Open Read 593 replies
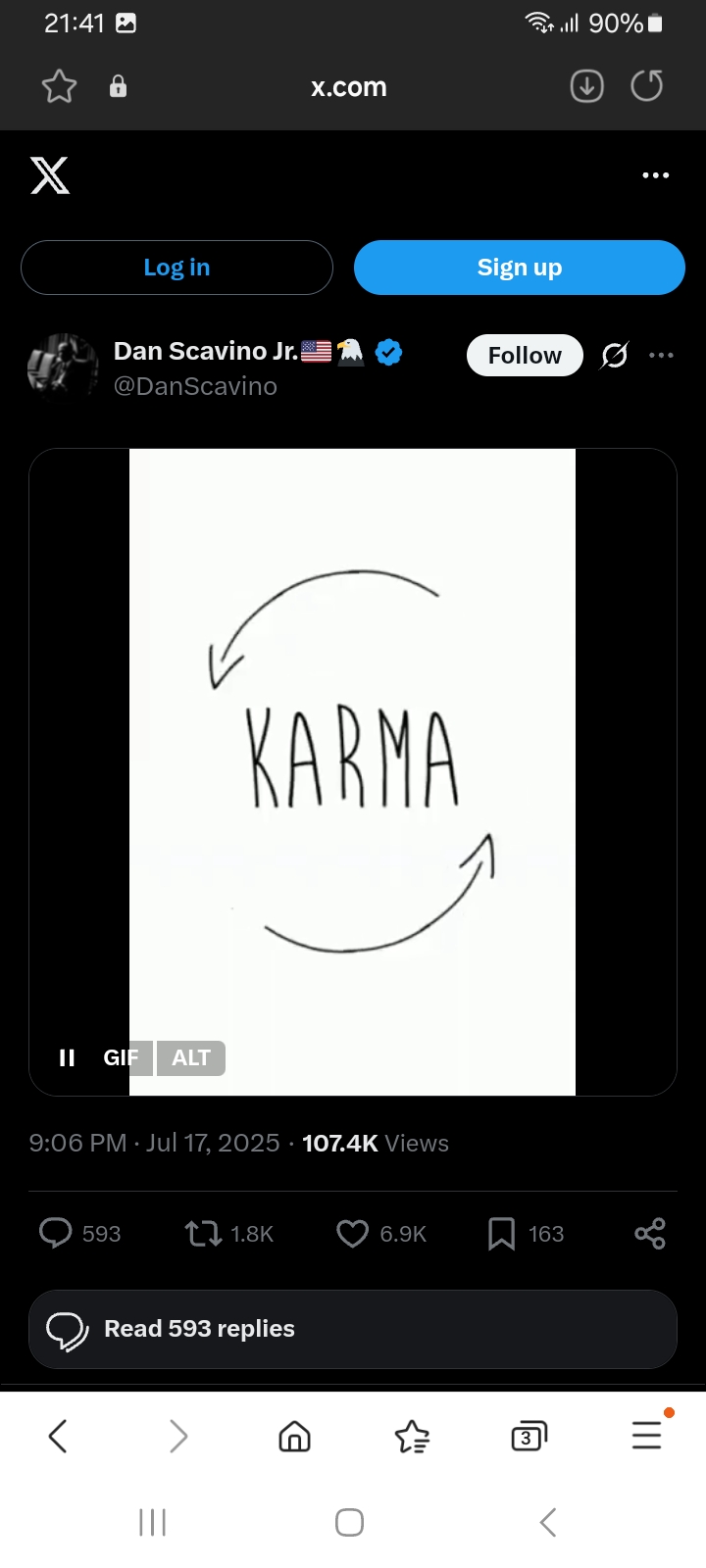The width and height of the screenshot is (706, 1568). [353, 1329]
